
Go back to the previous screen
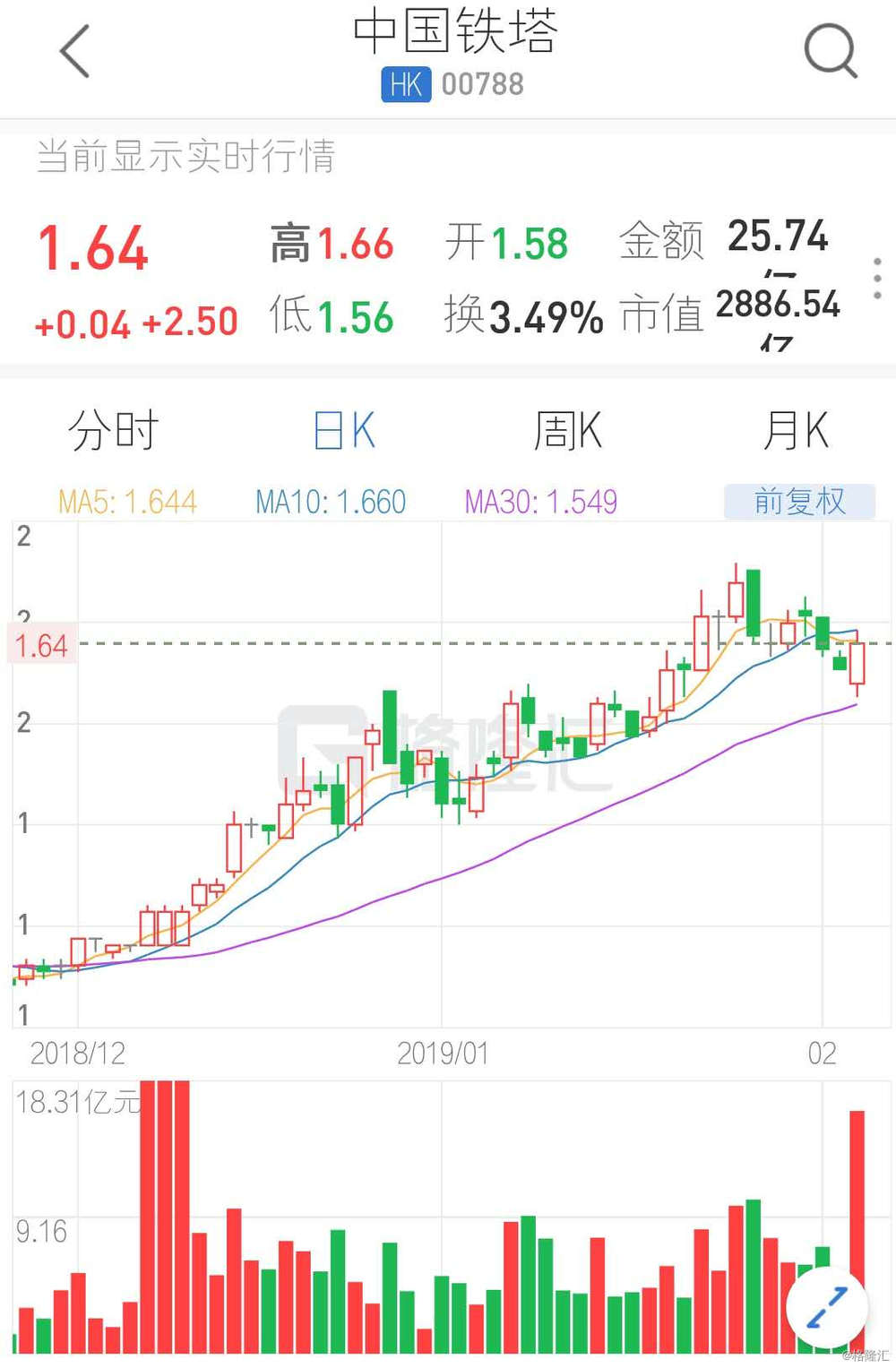point(75,51)
